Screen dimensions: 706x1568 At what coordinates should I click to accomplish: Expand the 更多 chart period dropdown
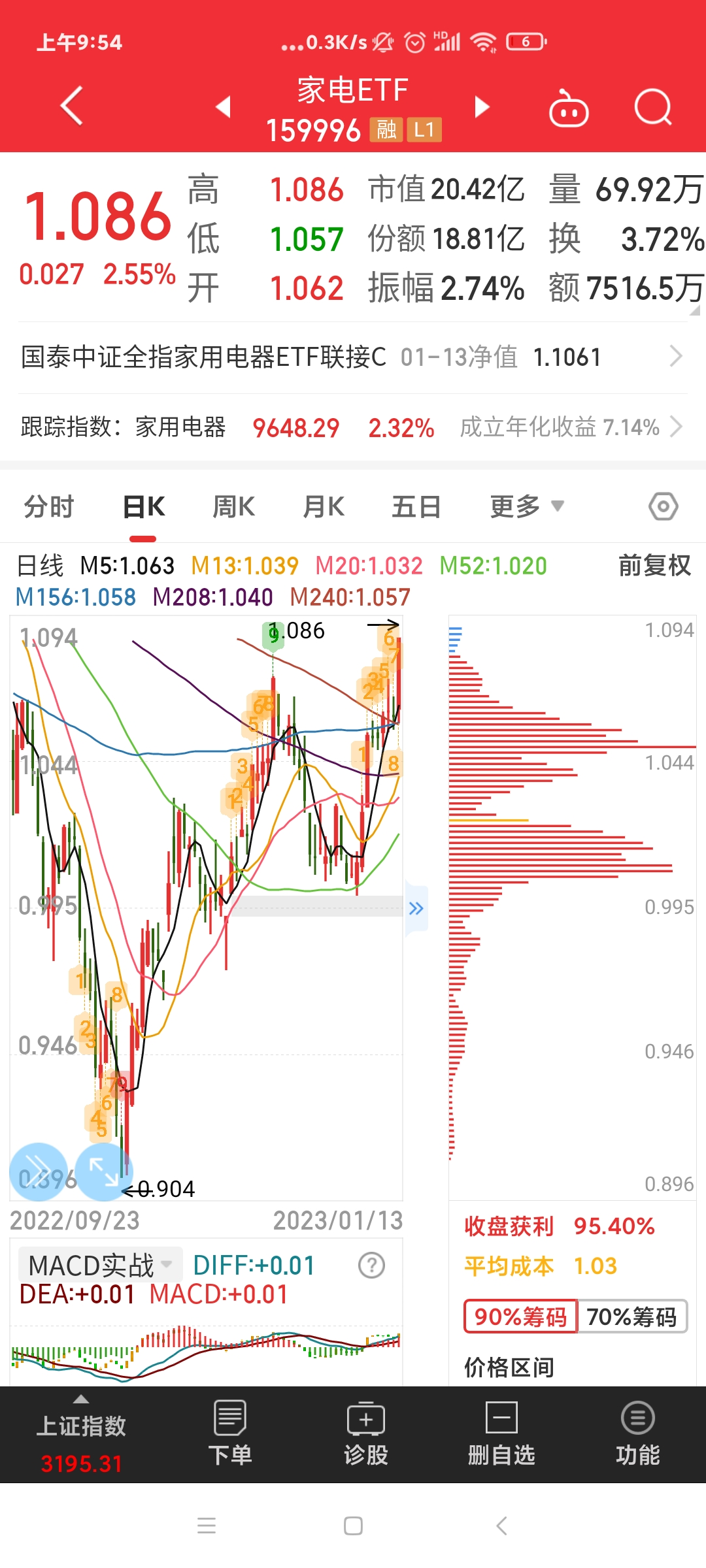point(526,507)
